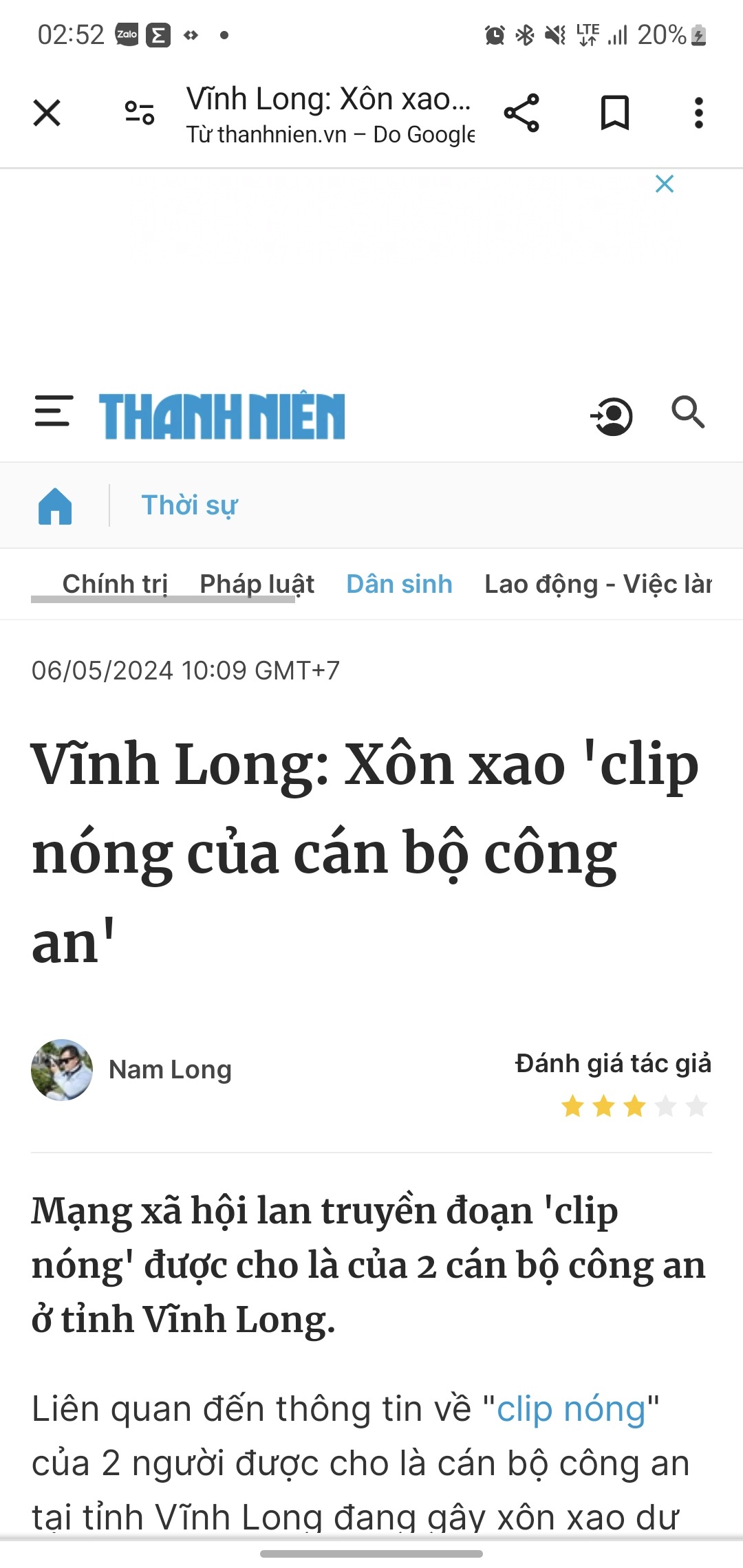Open the browser overflow menu
Viewport: 743px width, 1568px height.
click(x=698, y=113)
